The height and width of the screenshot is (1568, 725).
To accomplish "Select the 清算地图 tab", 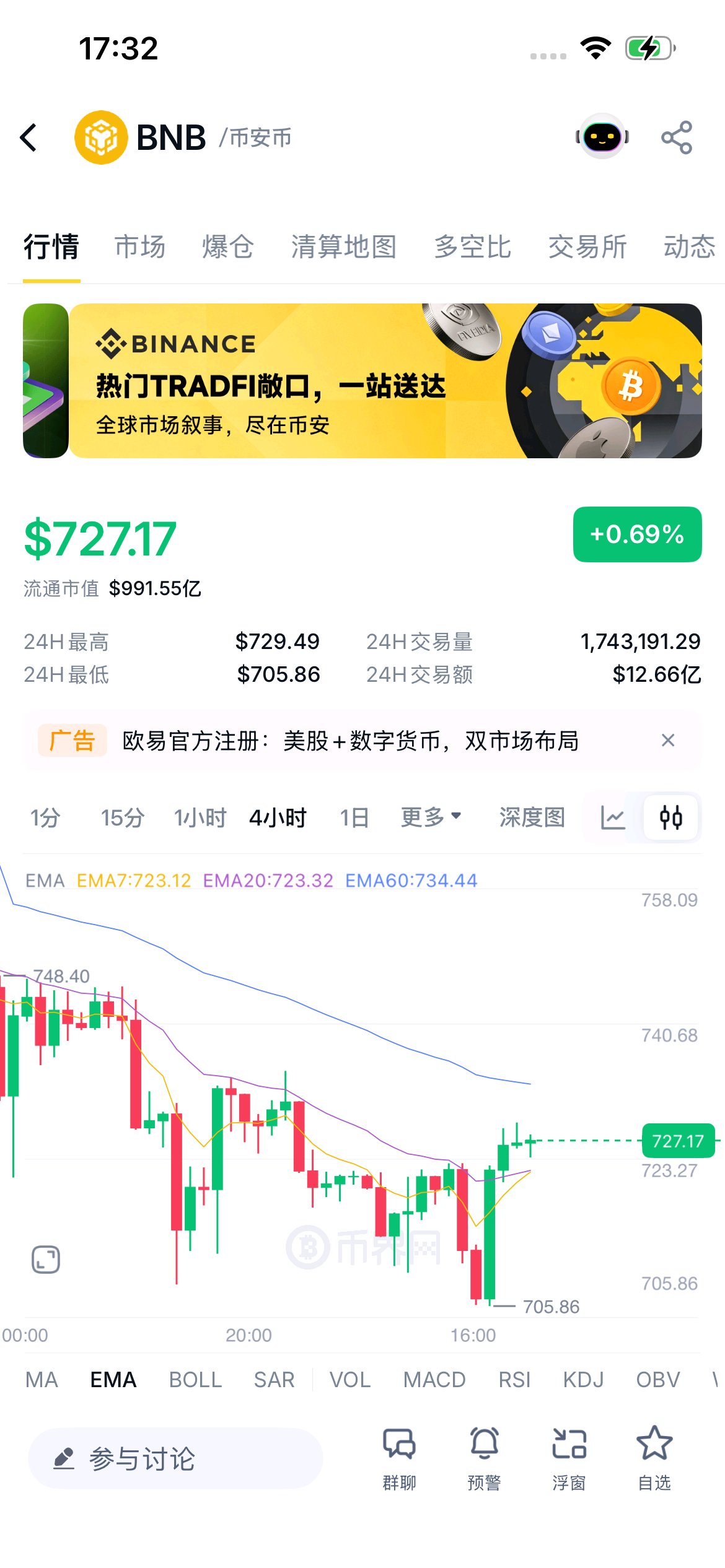I will point(344,246).
